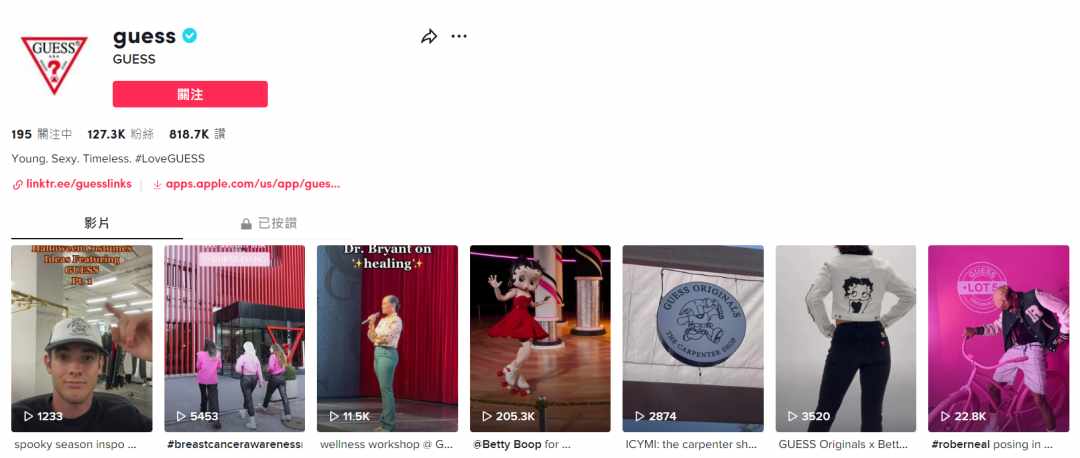This screenshot has height=458, width=1080.
Task: Open the three-dot more options menu
Action: 459,37
